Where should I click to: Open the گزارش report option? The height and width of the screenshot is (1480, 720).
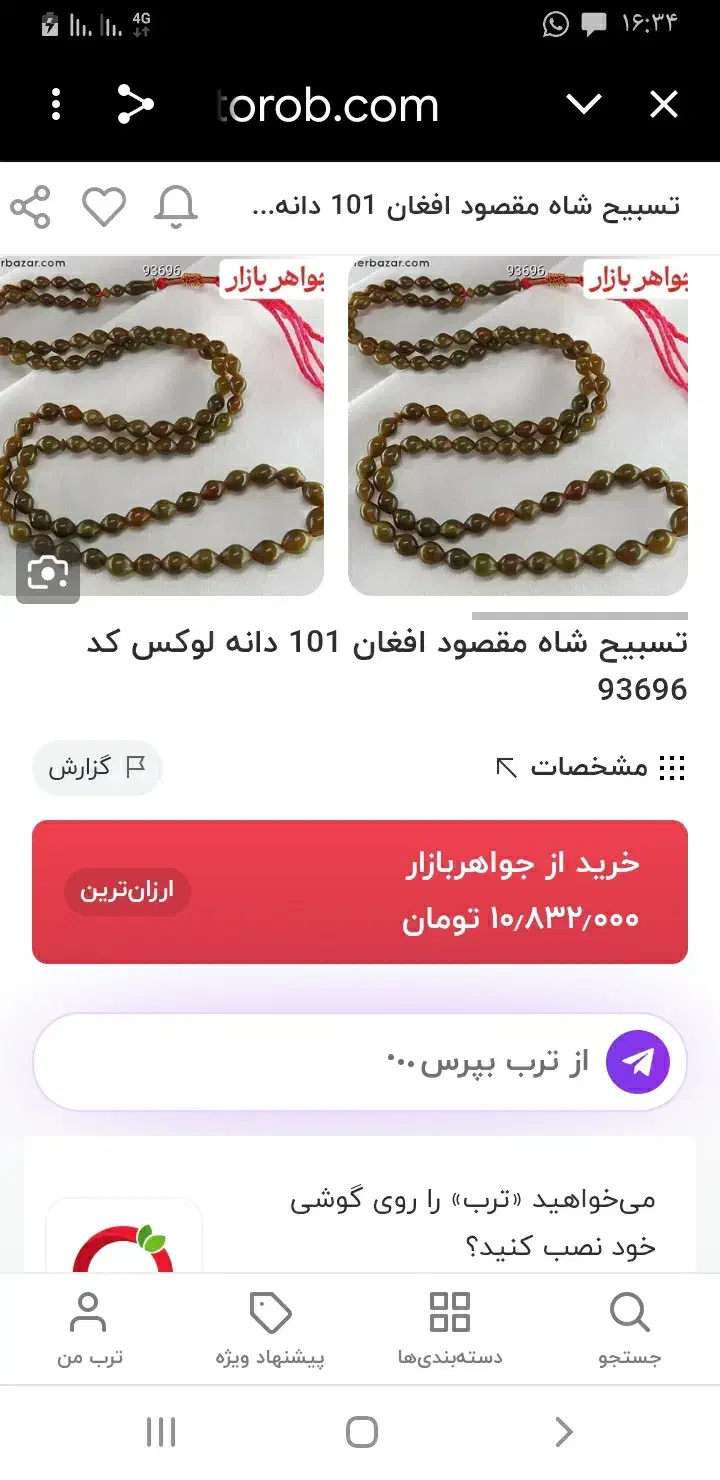click(96, 768)
